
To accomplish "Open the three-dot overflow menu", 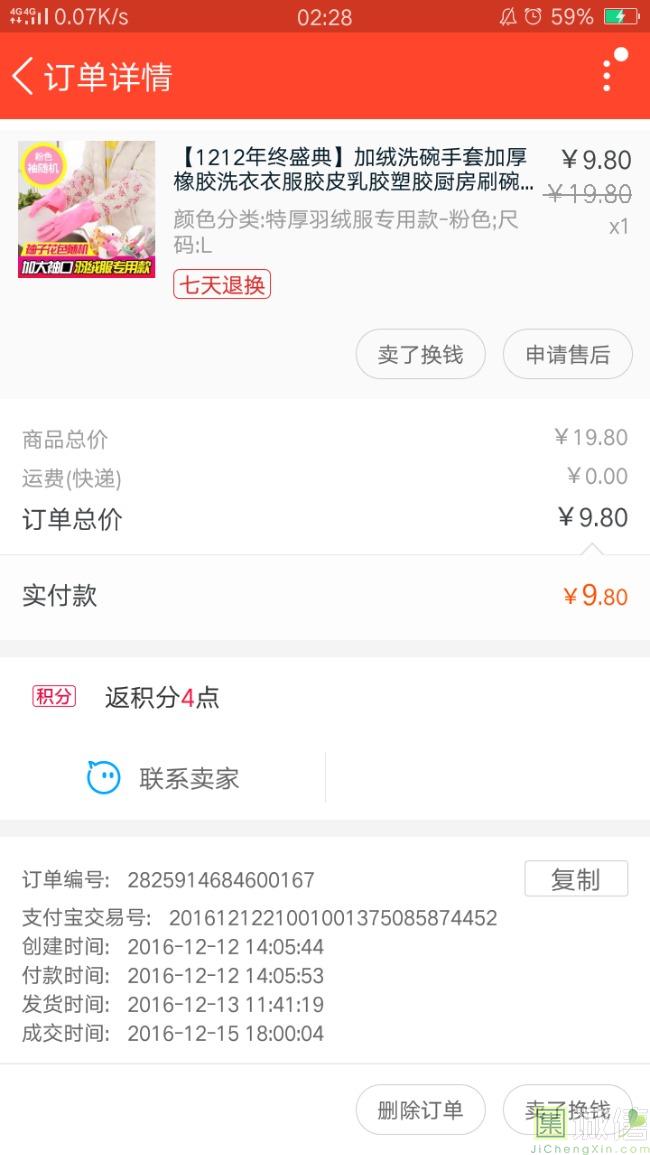I will (x=607, y=75).
